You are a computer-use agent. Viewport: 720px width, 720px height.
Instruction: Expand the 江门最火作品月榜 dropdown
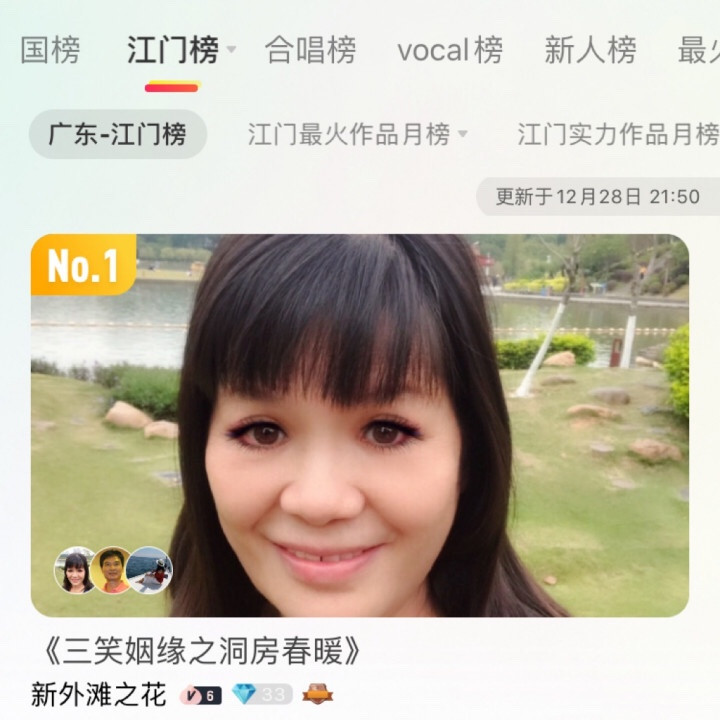pyautogui.click(x=462, y=135)
